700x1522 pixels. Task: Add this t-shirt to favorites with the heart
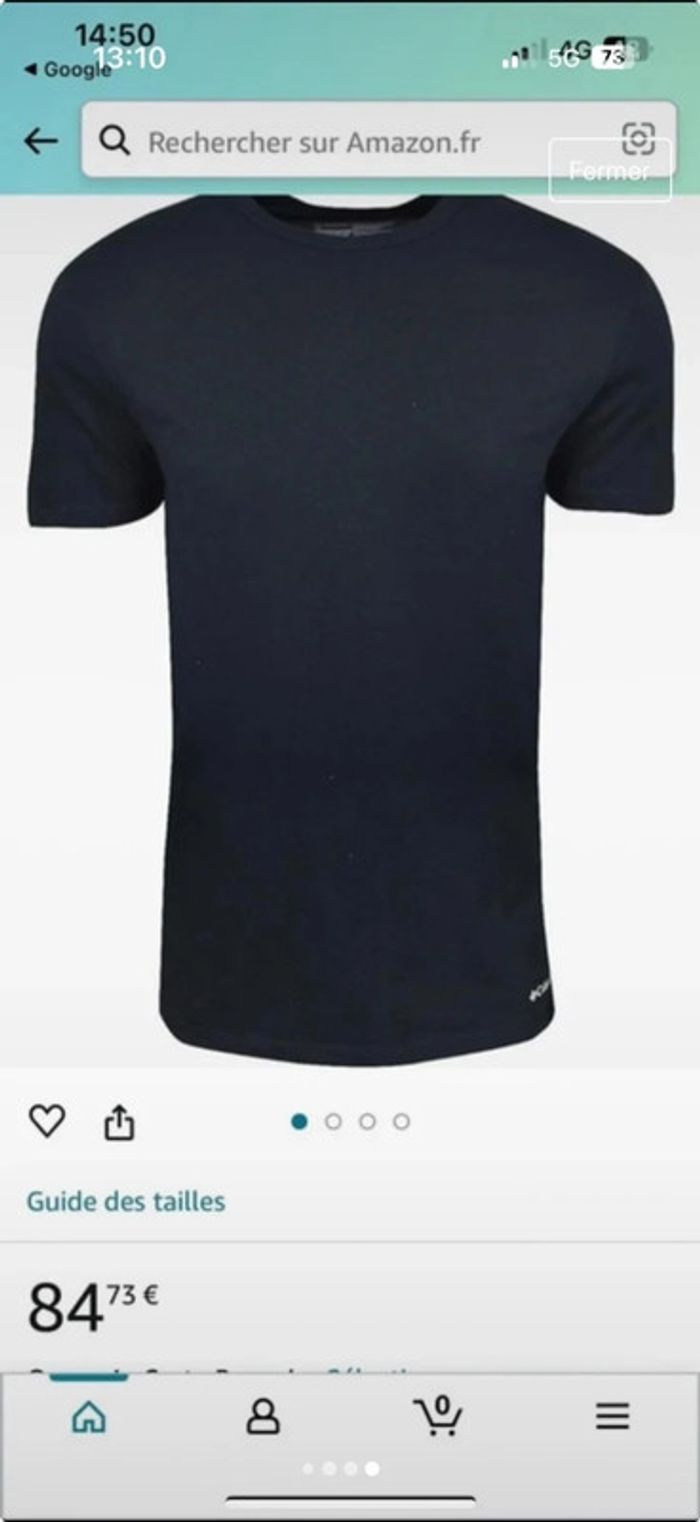point(47,1121)
